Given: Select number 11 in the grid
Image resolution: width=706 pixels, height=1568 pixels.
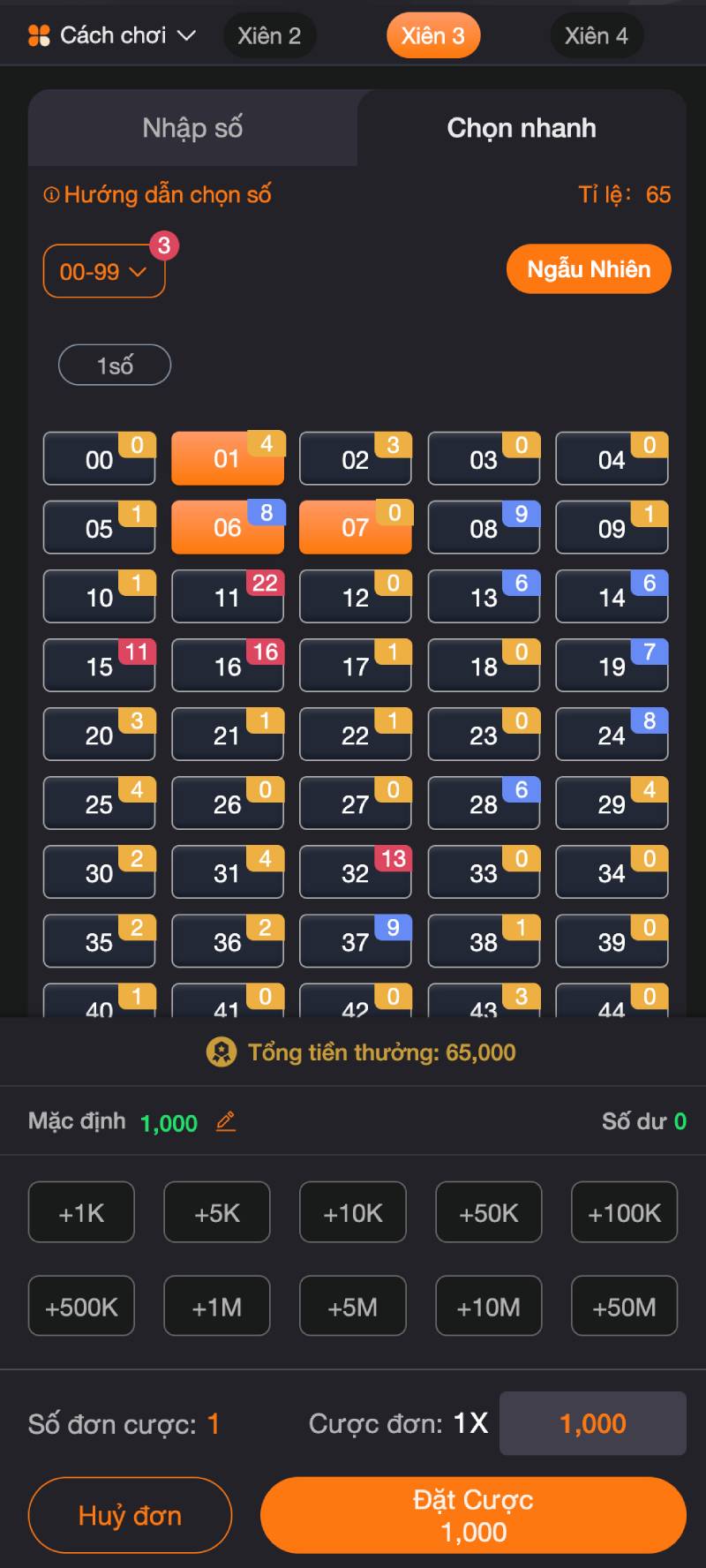Looking at the screenshot, I should tap(227, 598).
